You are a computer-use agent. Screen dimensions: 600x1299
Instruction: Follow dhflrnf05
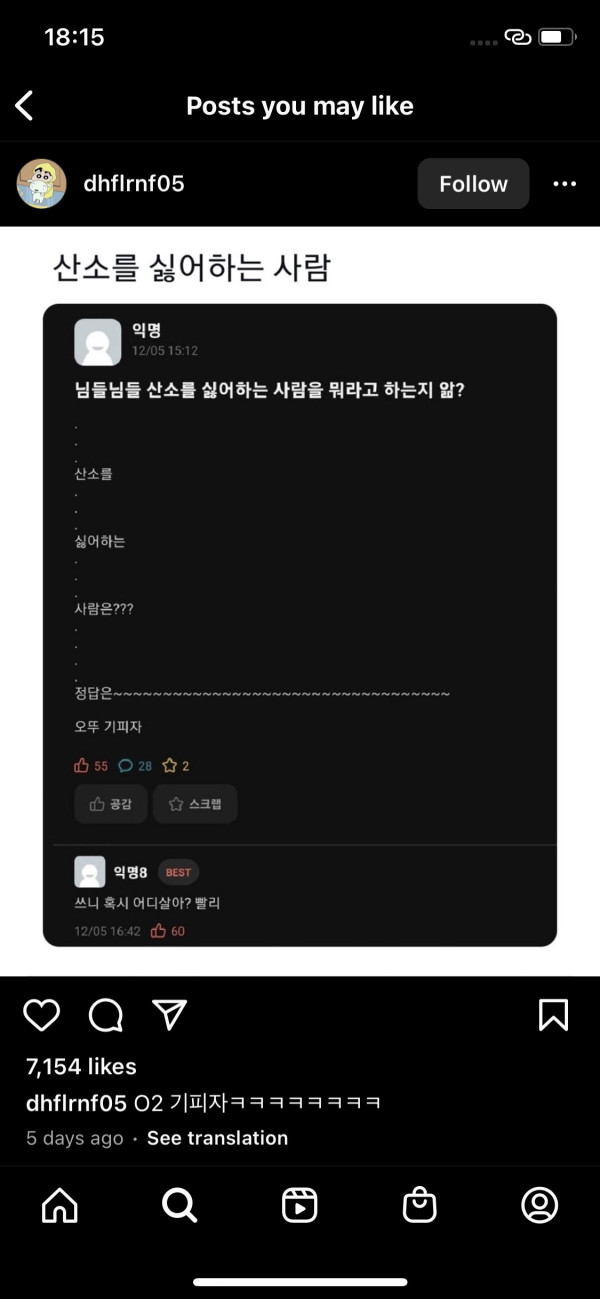(473, 184)
